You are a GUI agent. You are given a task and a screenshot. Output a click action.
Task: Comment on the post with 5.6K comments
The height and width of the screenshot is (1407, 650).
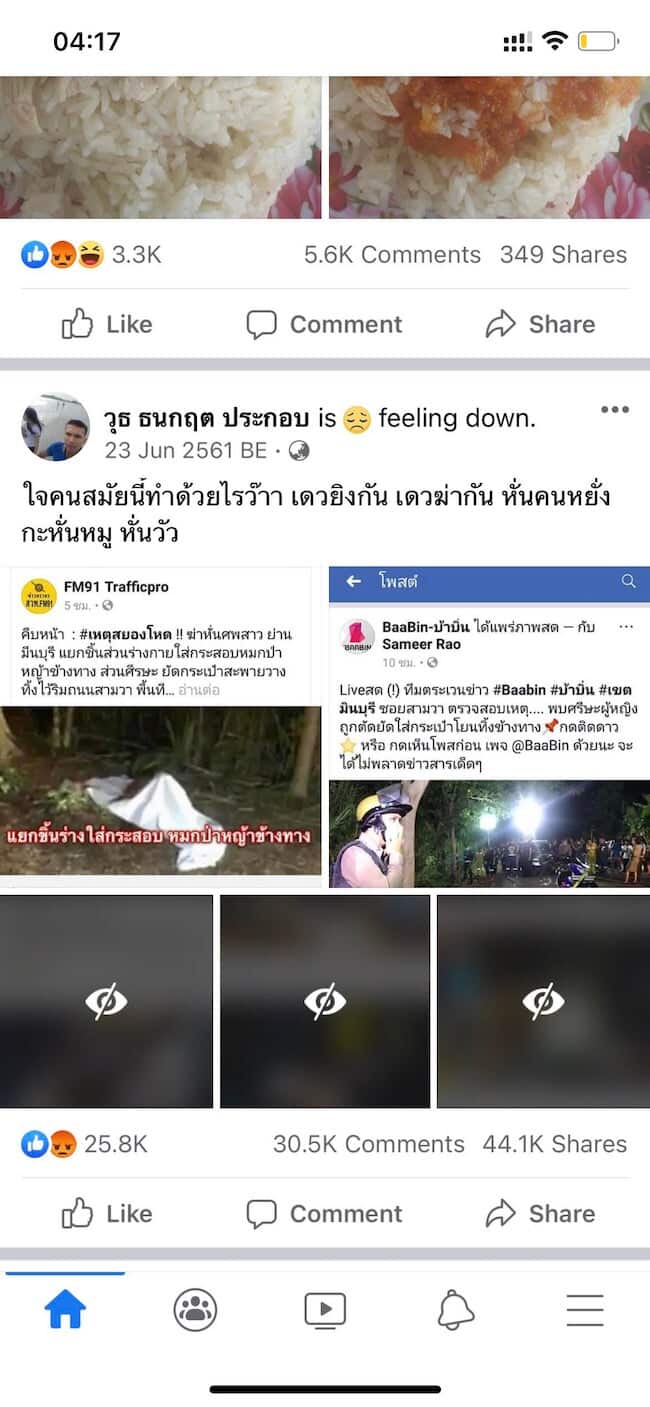324,324
